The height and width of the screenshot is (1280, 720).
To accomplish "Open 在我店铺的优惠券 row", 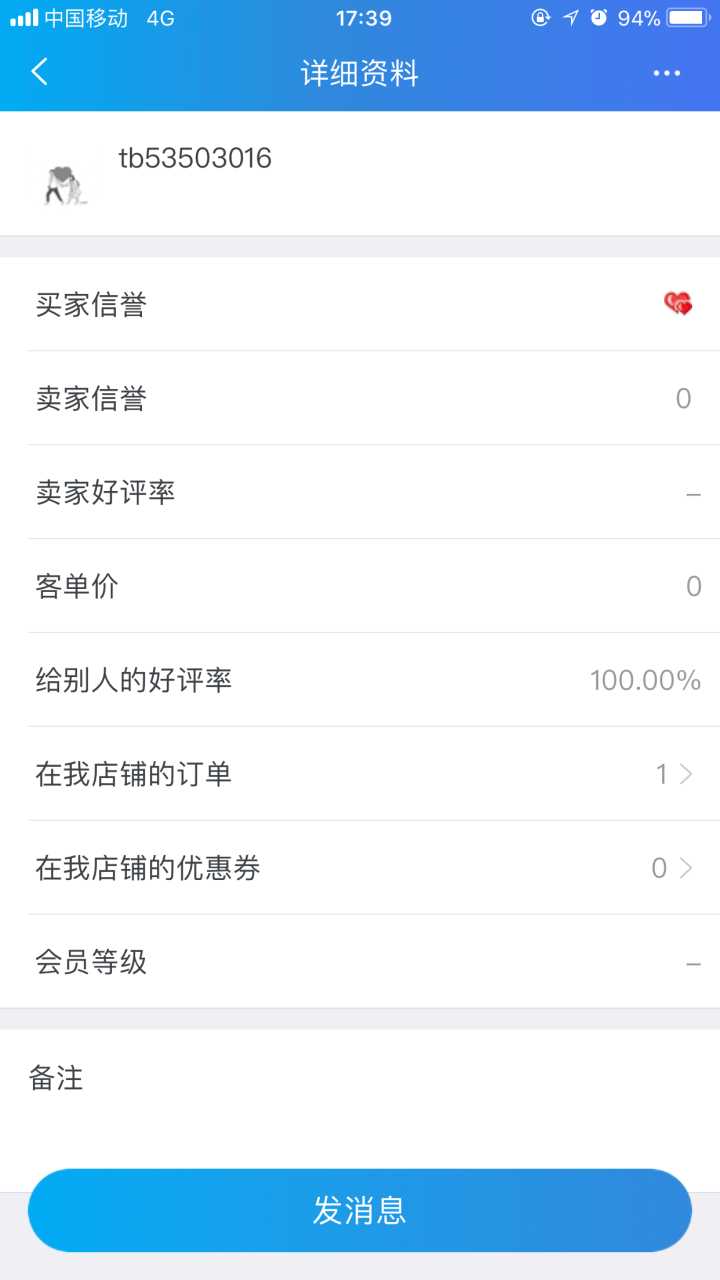I will (x=360, y=868).
